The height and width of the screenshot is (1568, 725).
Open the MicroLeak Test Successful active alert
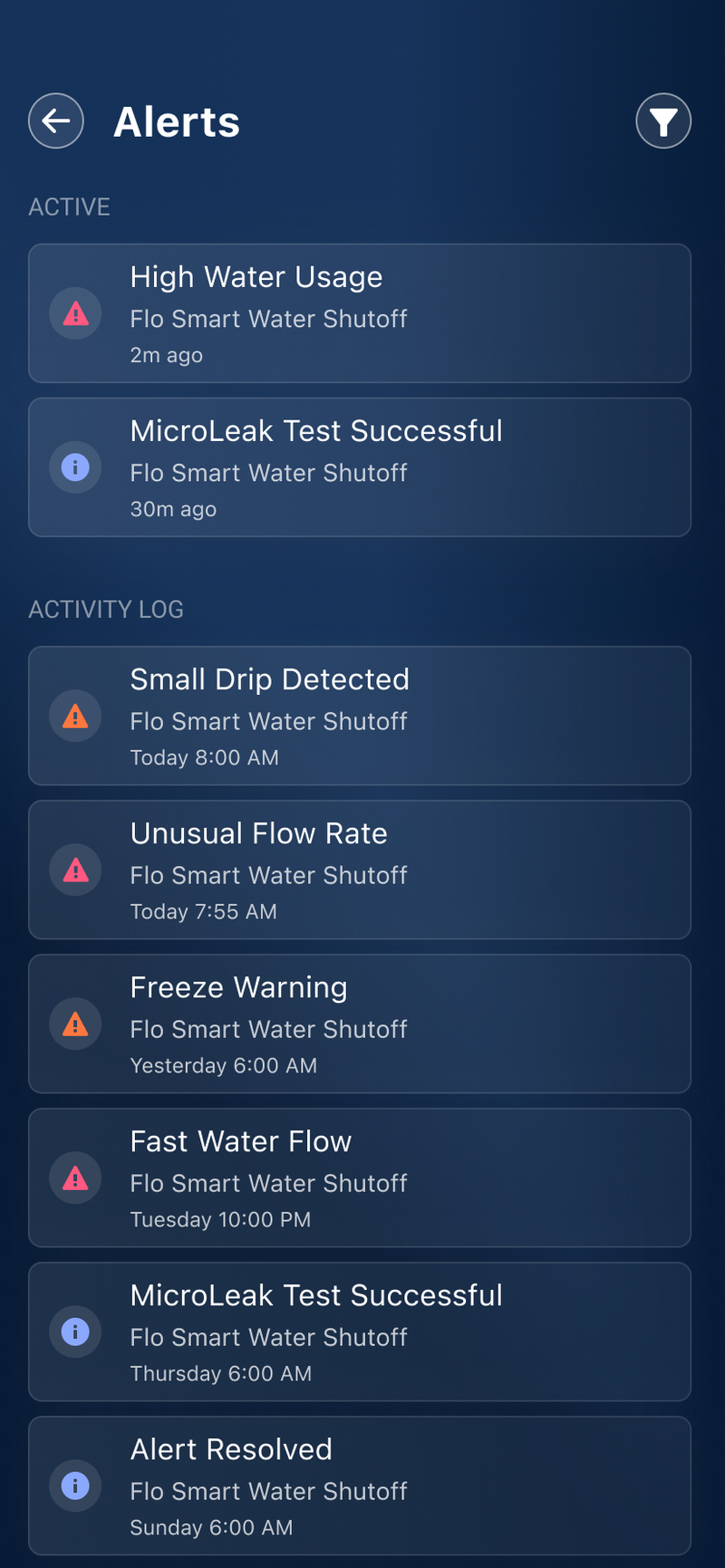360,467
